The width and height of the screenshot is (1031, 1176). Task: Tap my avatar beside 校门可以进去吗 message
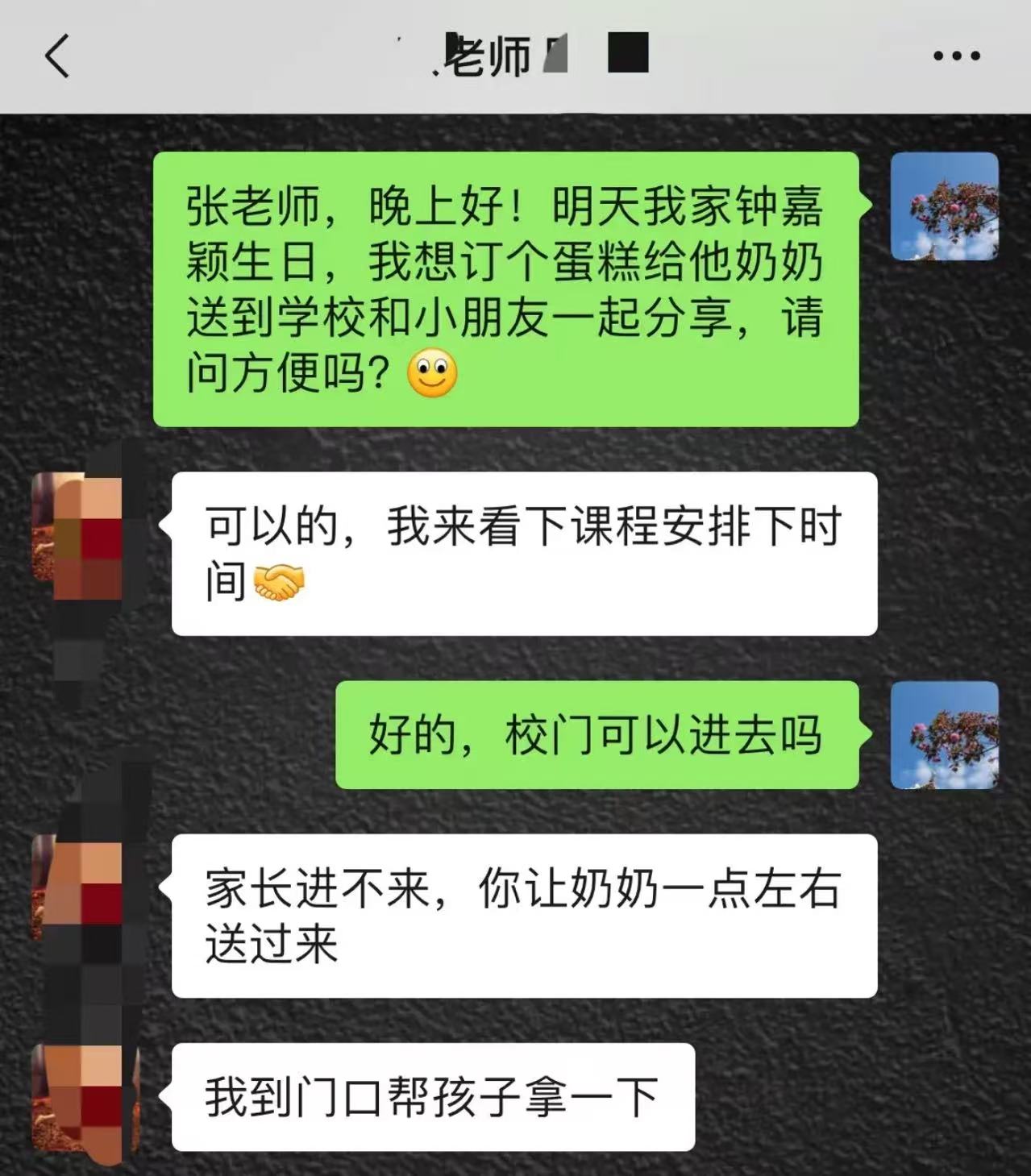coord(944,735)
